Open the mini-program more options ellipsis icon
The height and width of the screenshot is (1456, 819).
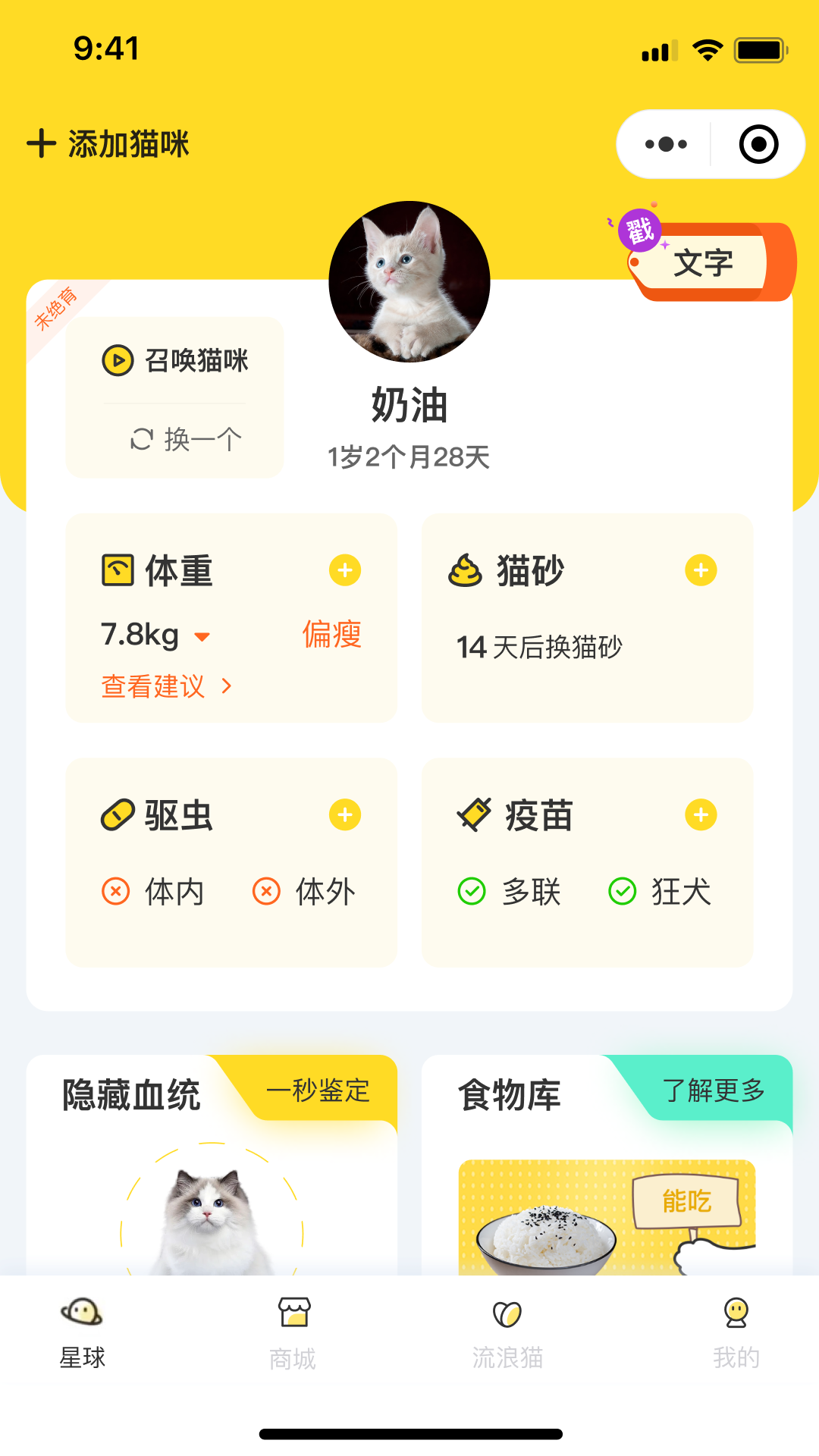click(x=665, y=143)
